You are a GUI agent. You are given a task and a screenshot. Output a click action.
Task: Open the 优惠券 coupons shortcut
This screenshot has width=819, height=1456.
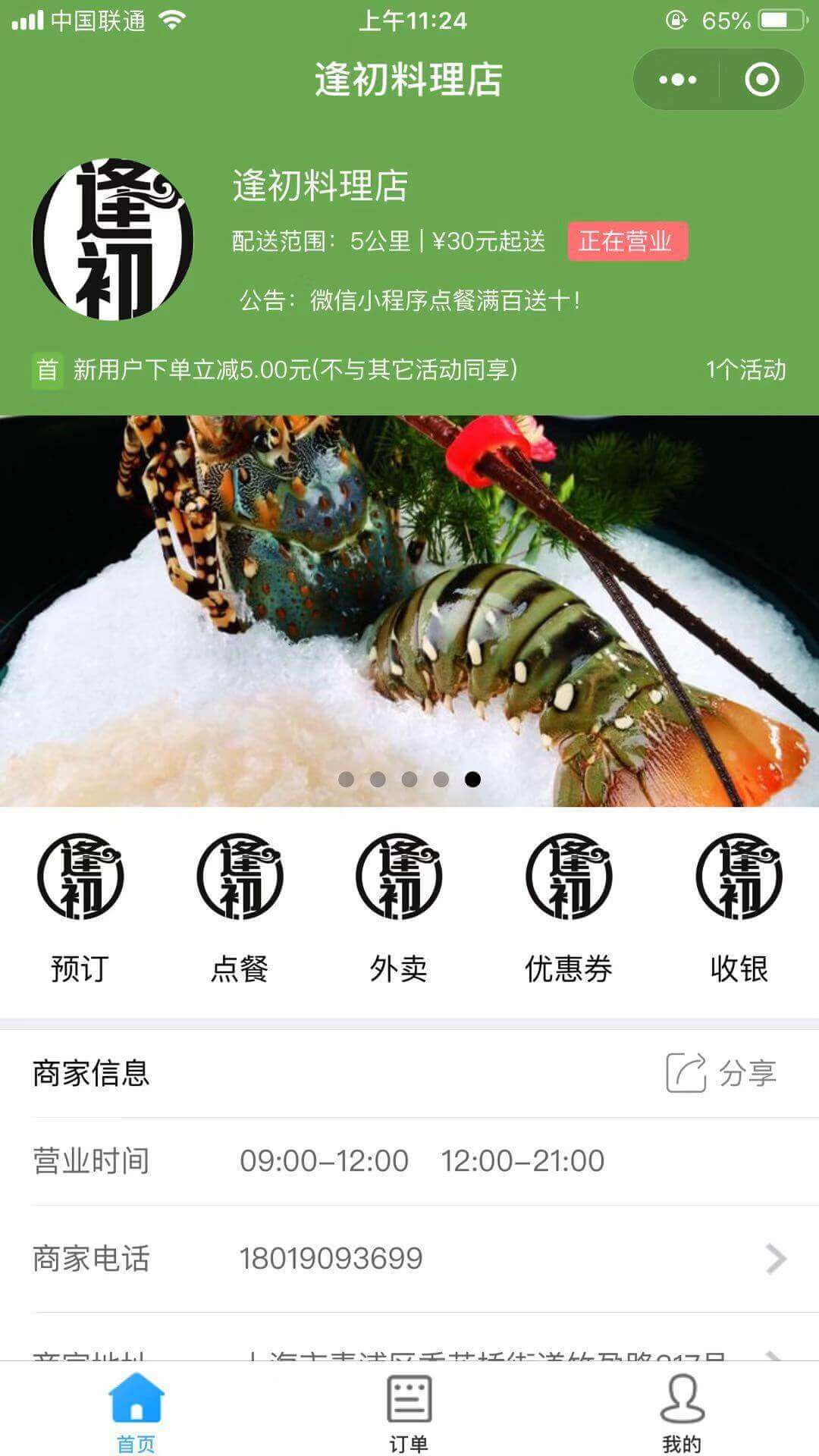[x=569, y=906]
